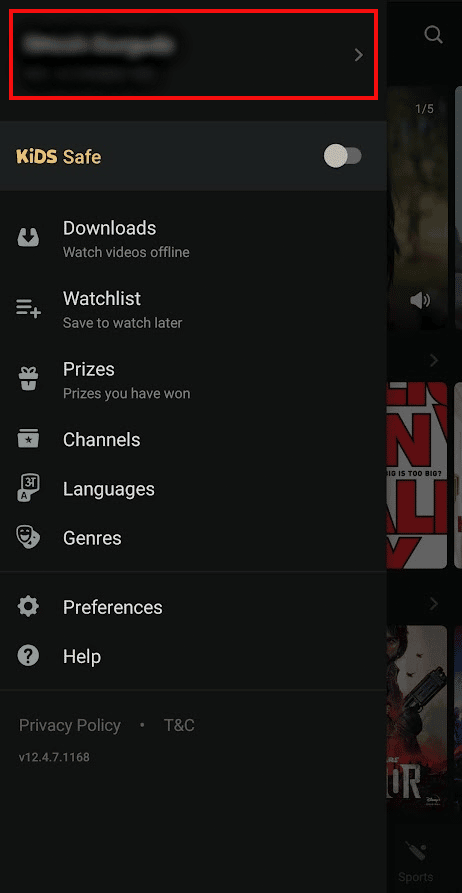The height and width of the screenshot is (893, 462).
Task: Open the T&C link
Action: (179, 726)
